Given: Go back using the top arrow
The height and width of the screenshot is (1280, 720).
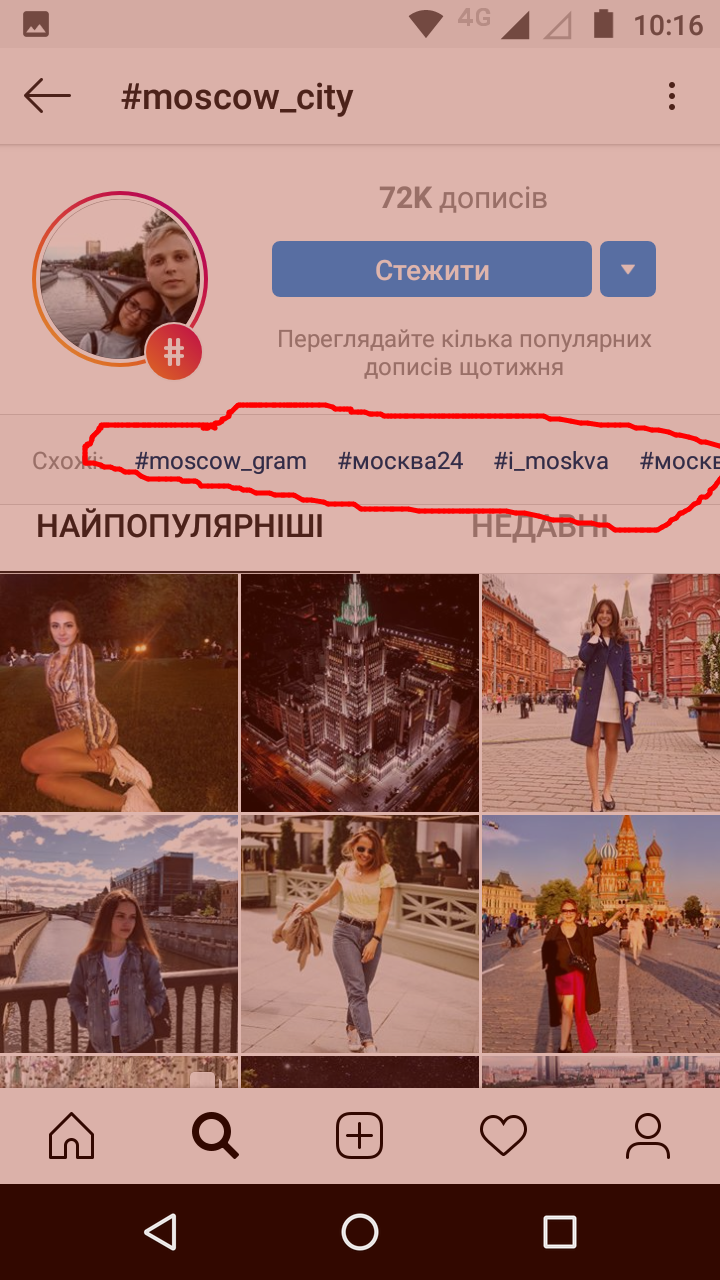Looking at the screenshot, I should [x=47, y=97].
